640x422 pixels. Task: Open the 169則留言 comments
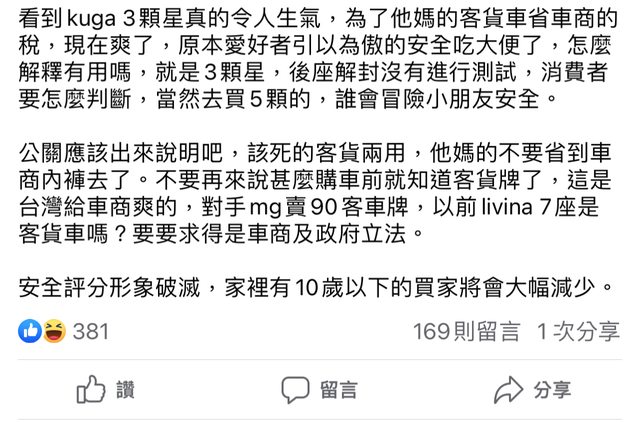point(465,332)
